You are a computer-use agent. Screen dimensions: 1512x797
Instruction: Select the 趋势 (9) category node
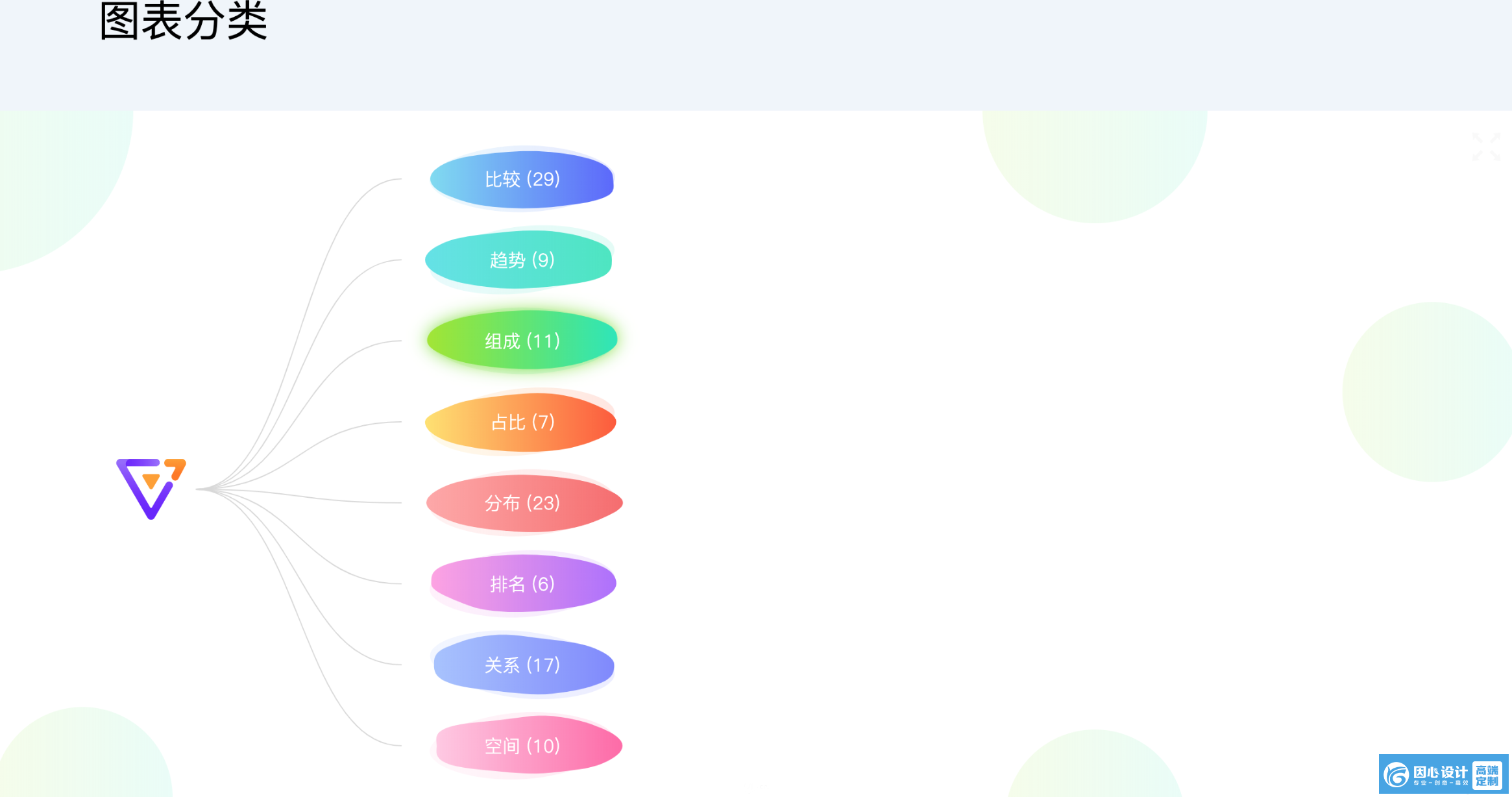520,260
